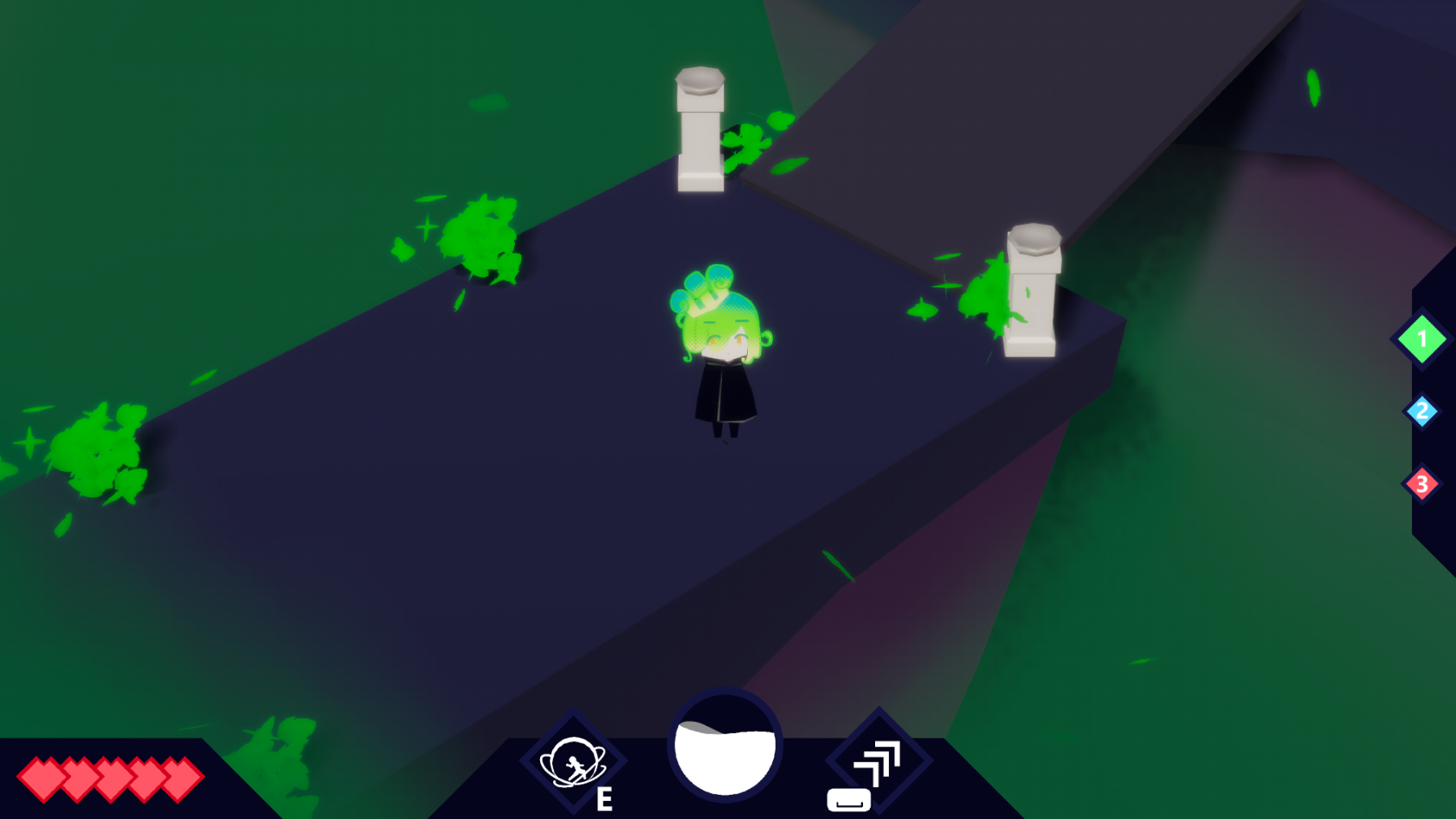Trigger the dash ability with arrow icon
1456x819 pixels.
pos(878,761)
